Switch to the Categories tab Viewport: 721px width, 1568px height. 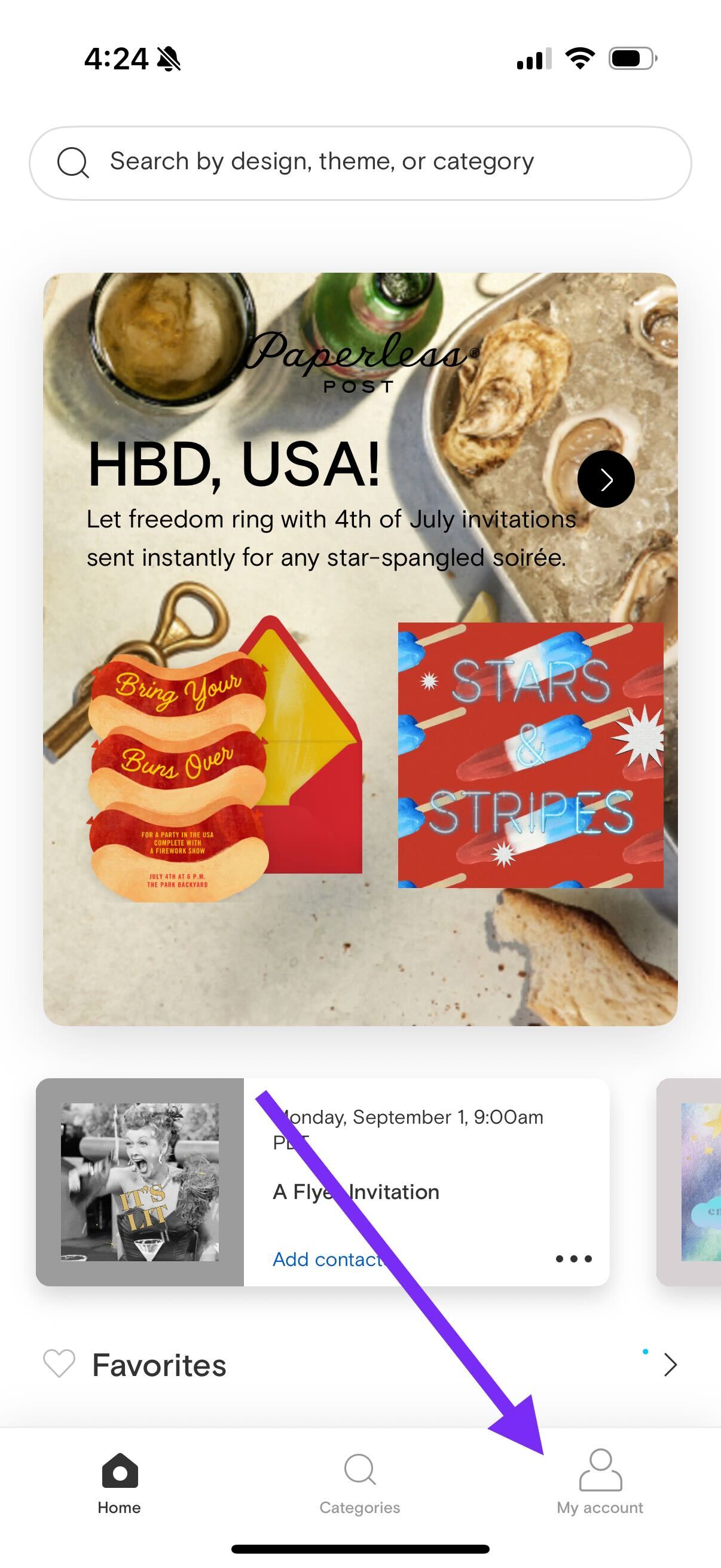pos(359,1484)
